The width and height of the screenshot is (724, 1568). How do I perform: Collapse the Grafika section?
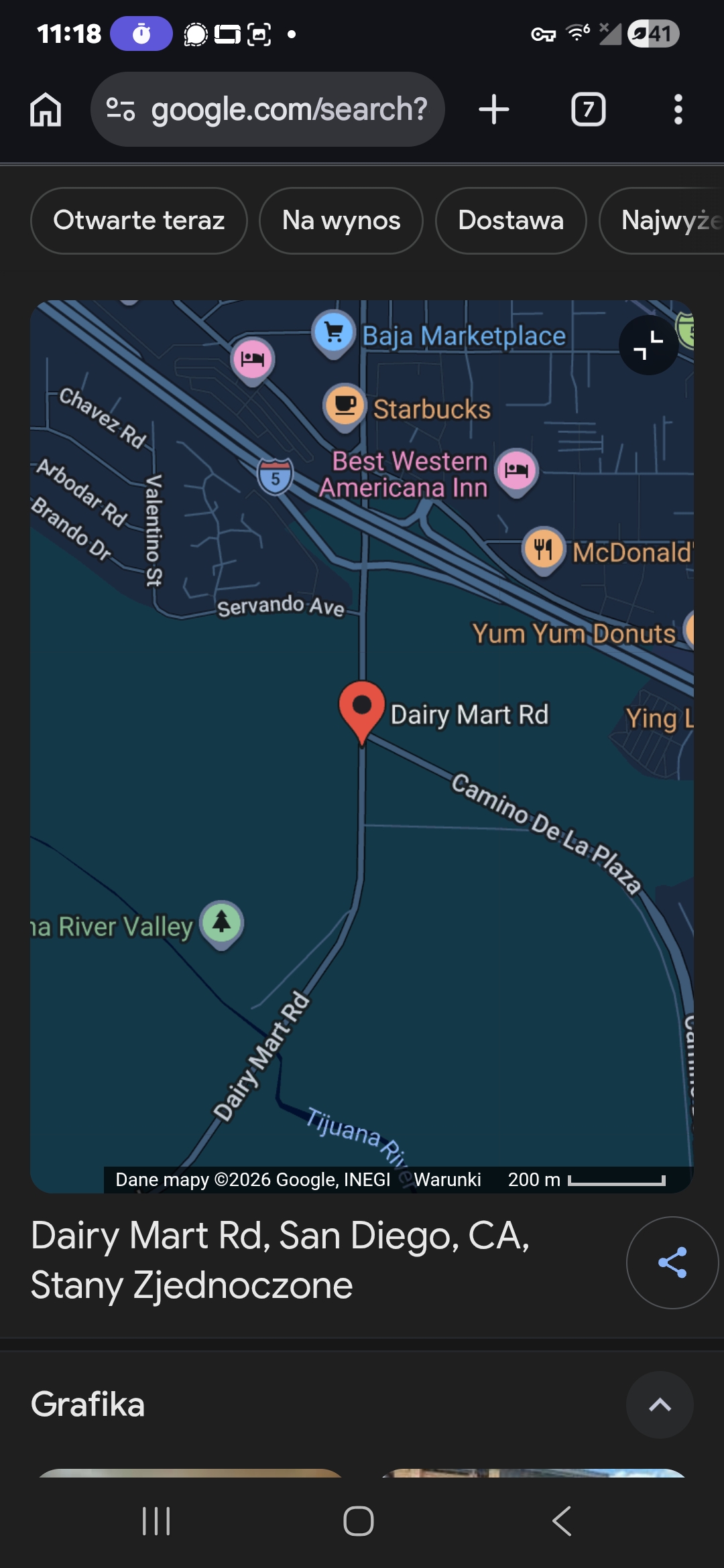tap(660, 1404)
